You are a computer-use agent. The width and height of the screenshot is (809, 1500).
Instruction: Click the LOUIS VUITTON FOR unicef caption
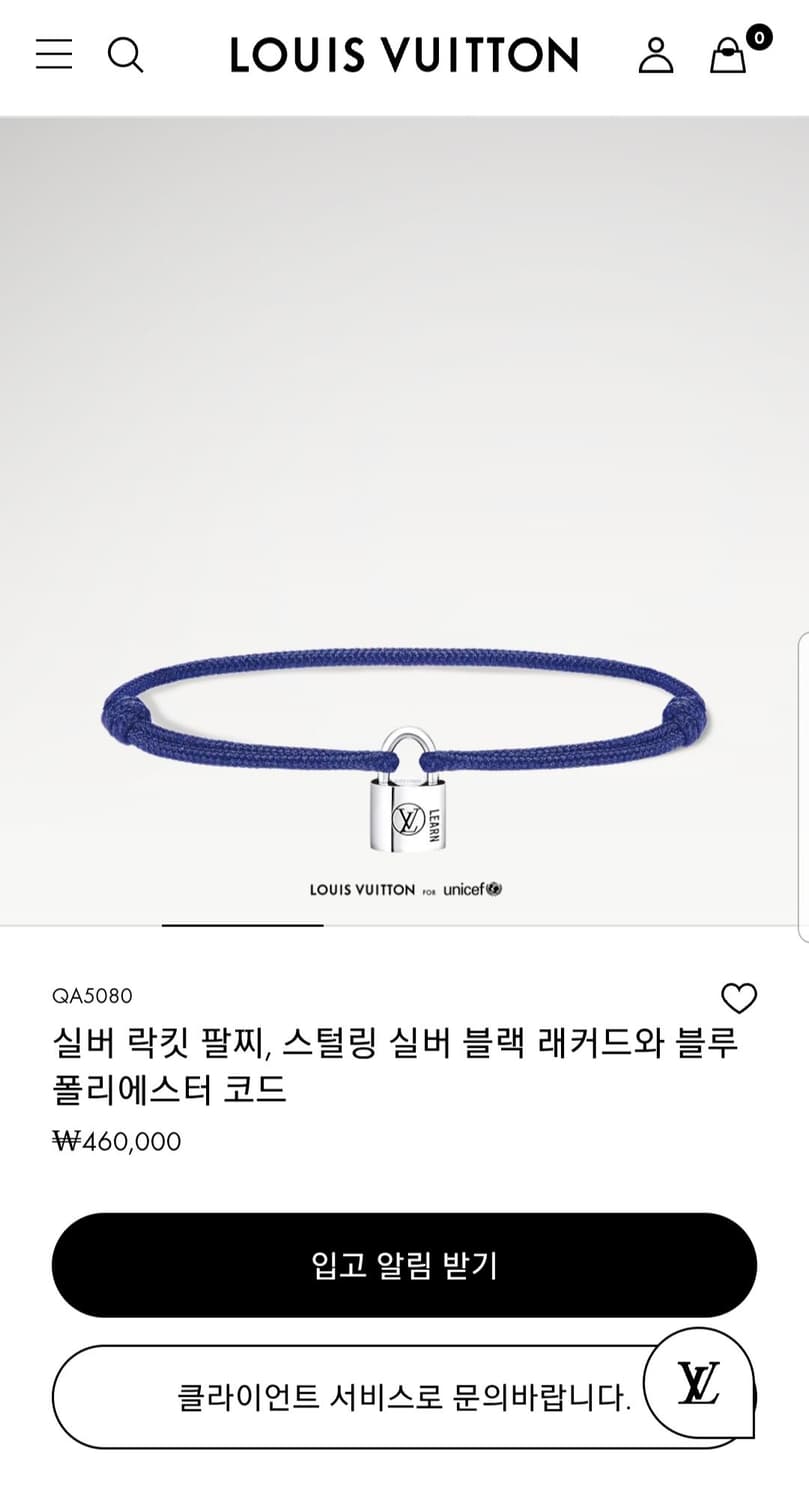tap(404, 889)
